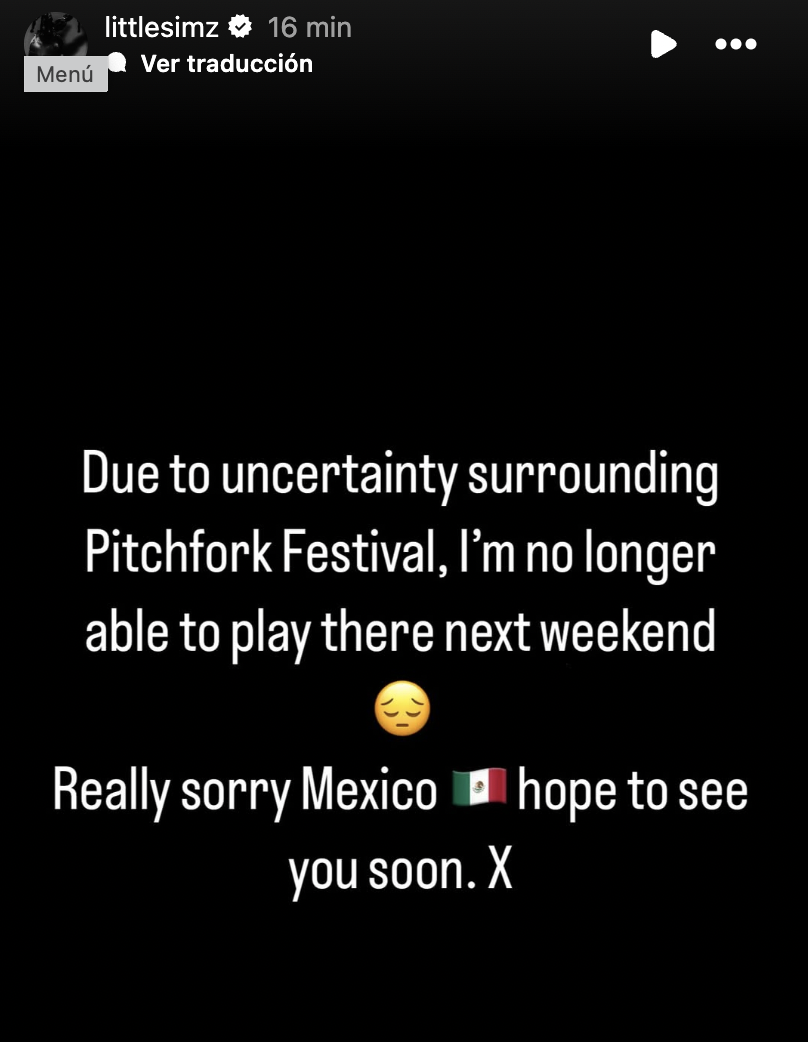Select Ver traducción to translate the story
808x1042 pixels.
point(227,62)
